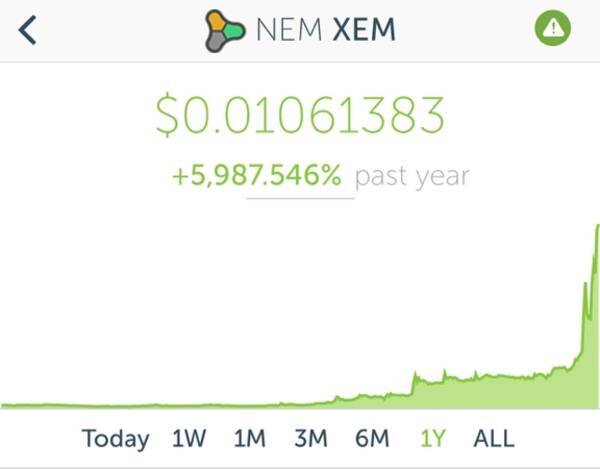Switch chart range to Today
This screenshot has width=600, height=469.
pos(115,438)
